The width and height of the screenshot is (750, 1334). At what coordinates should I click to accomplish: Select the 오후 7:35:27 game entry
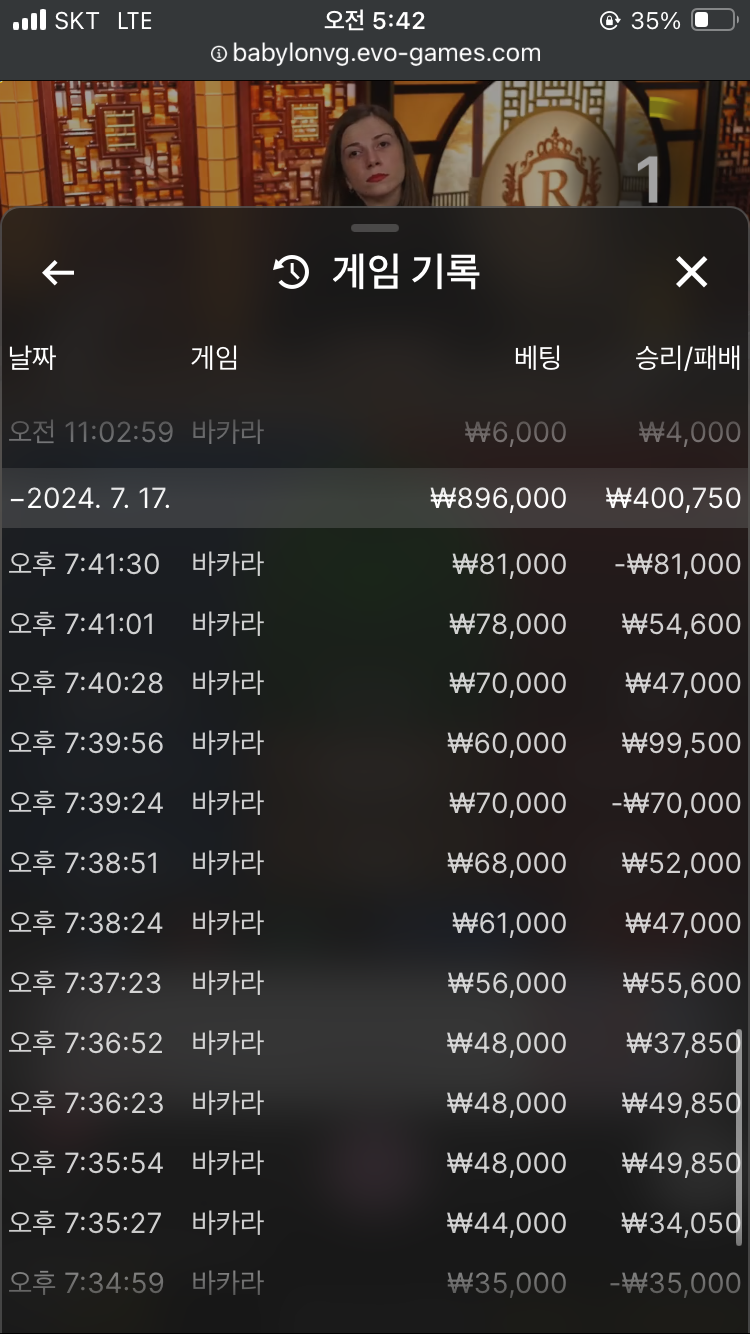click(375, 1223)
